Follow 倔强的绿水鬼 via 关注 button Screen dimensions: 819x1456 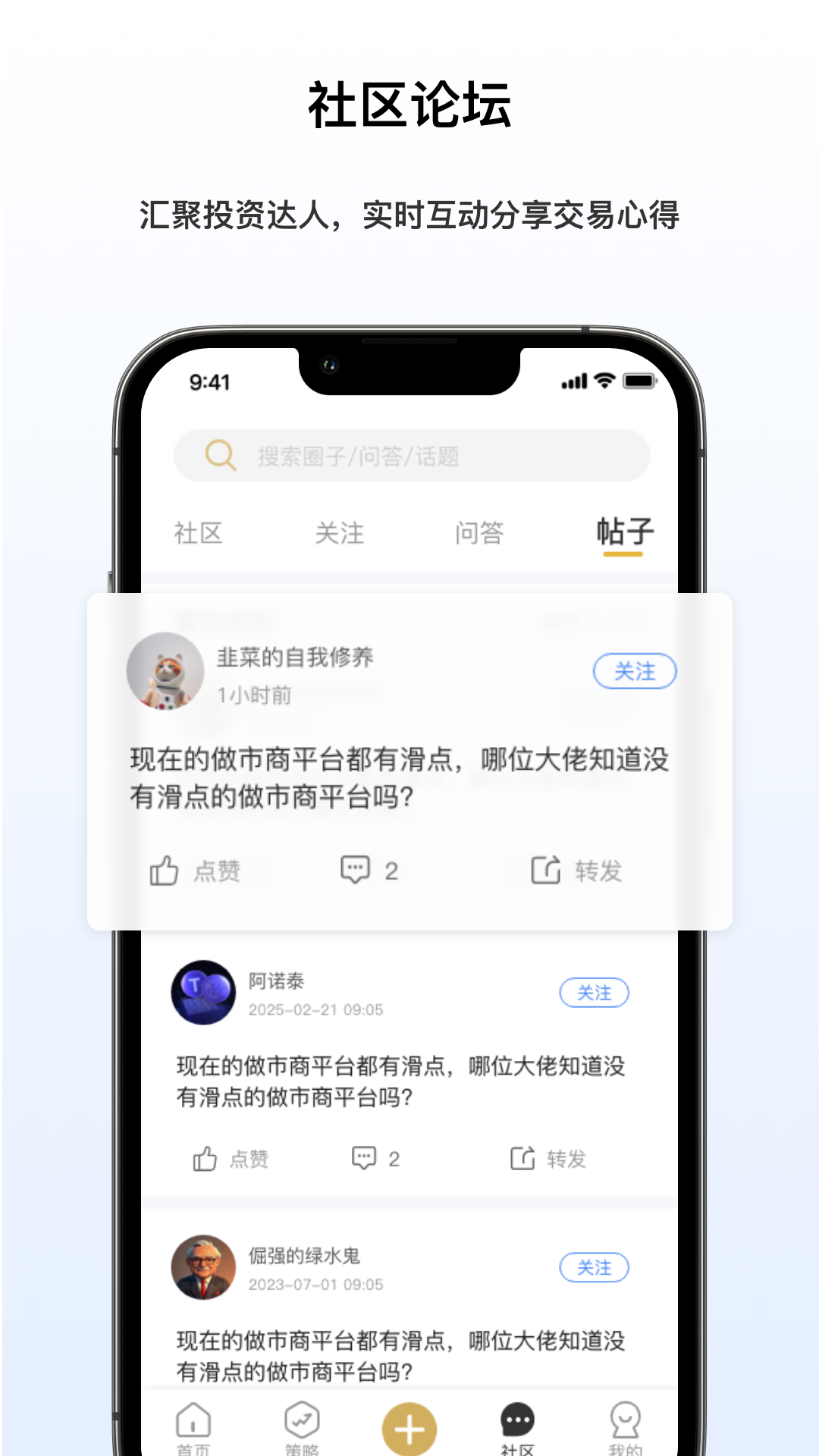(595, 1268)
